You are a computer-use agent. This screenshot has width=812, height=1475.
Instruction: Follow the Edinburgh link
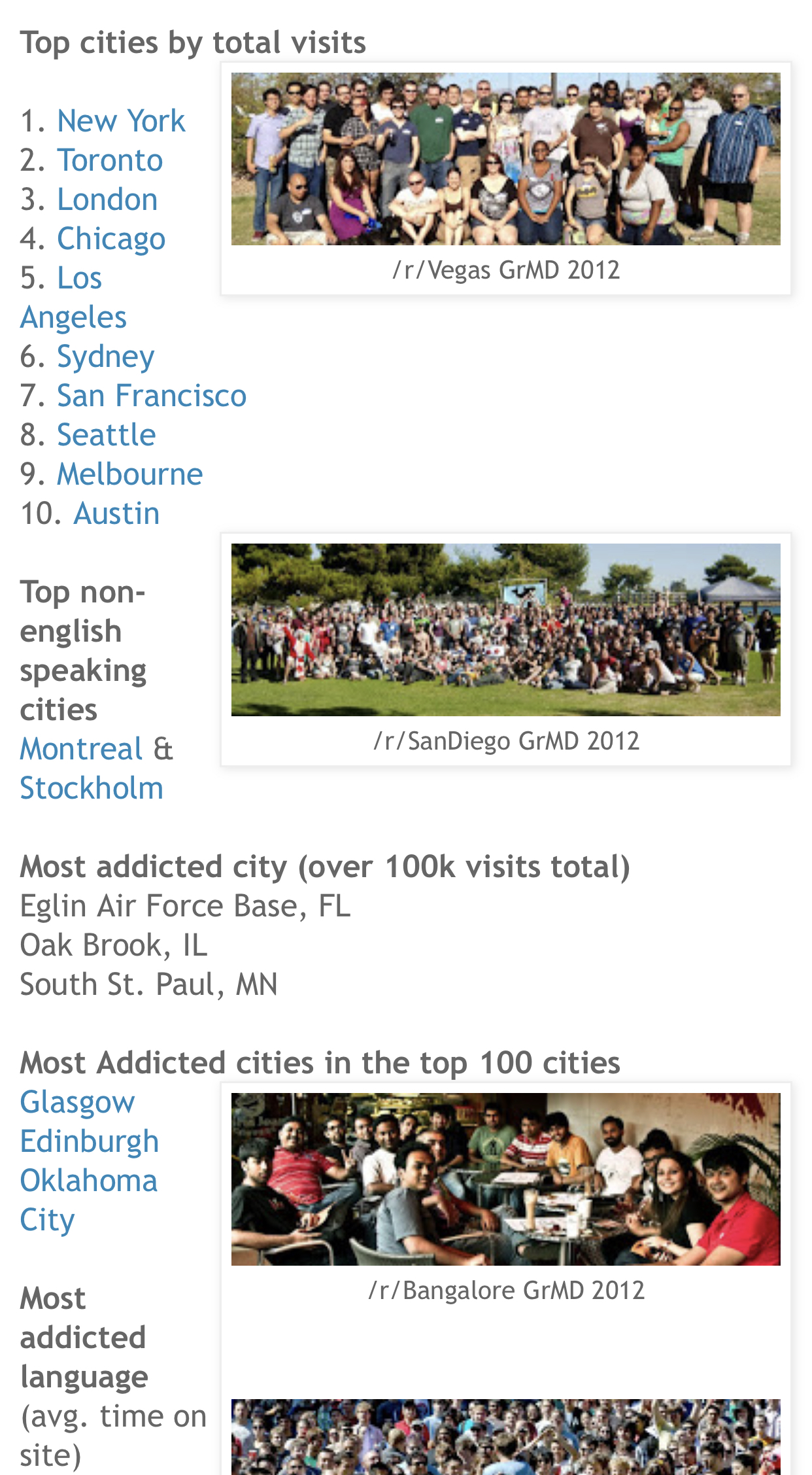click(x=90, y=1142)
